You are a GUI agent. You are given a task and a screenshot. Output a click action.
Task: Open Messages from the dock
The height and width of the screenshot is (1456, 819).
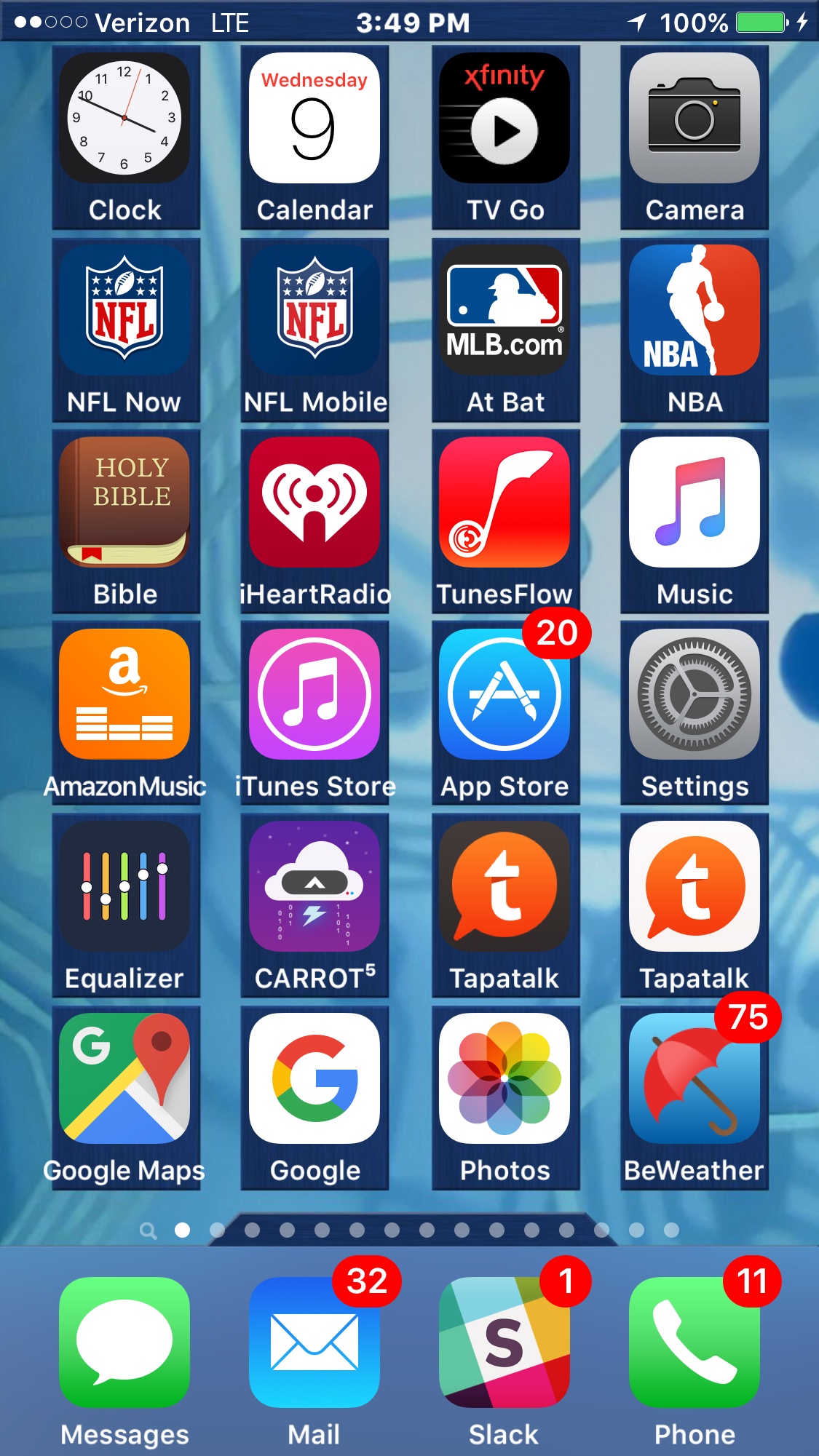124,1342
